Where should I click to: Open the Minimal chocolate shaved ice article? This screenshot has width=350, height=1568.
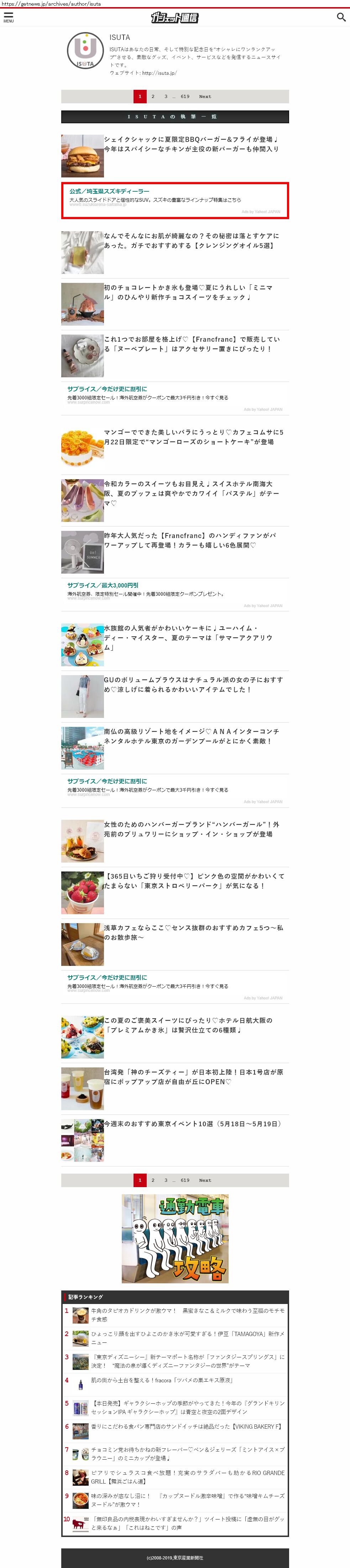188,292
